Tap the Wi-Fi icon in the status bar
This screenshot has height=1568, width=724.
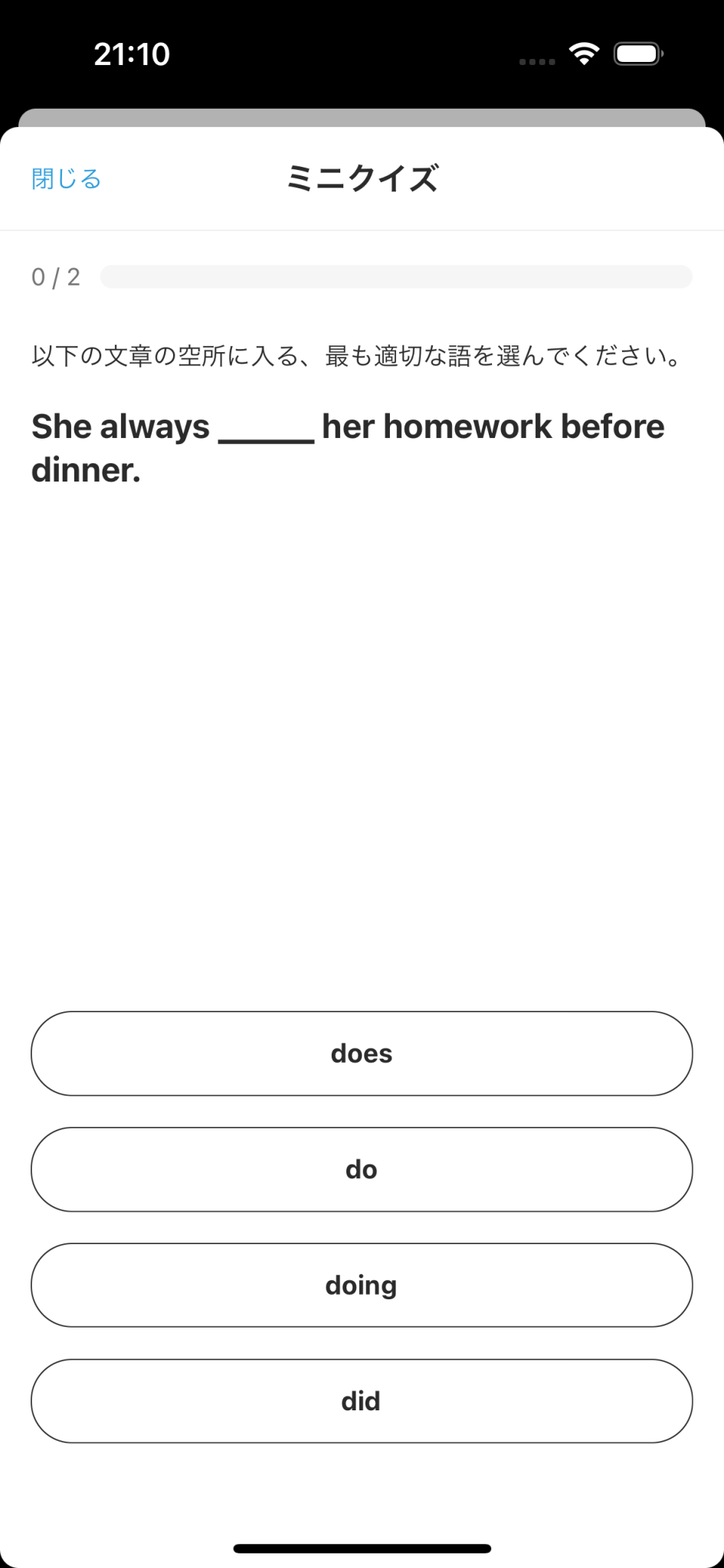tap(583, 53)
